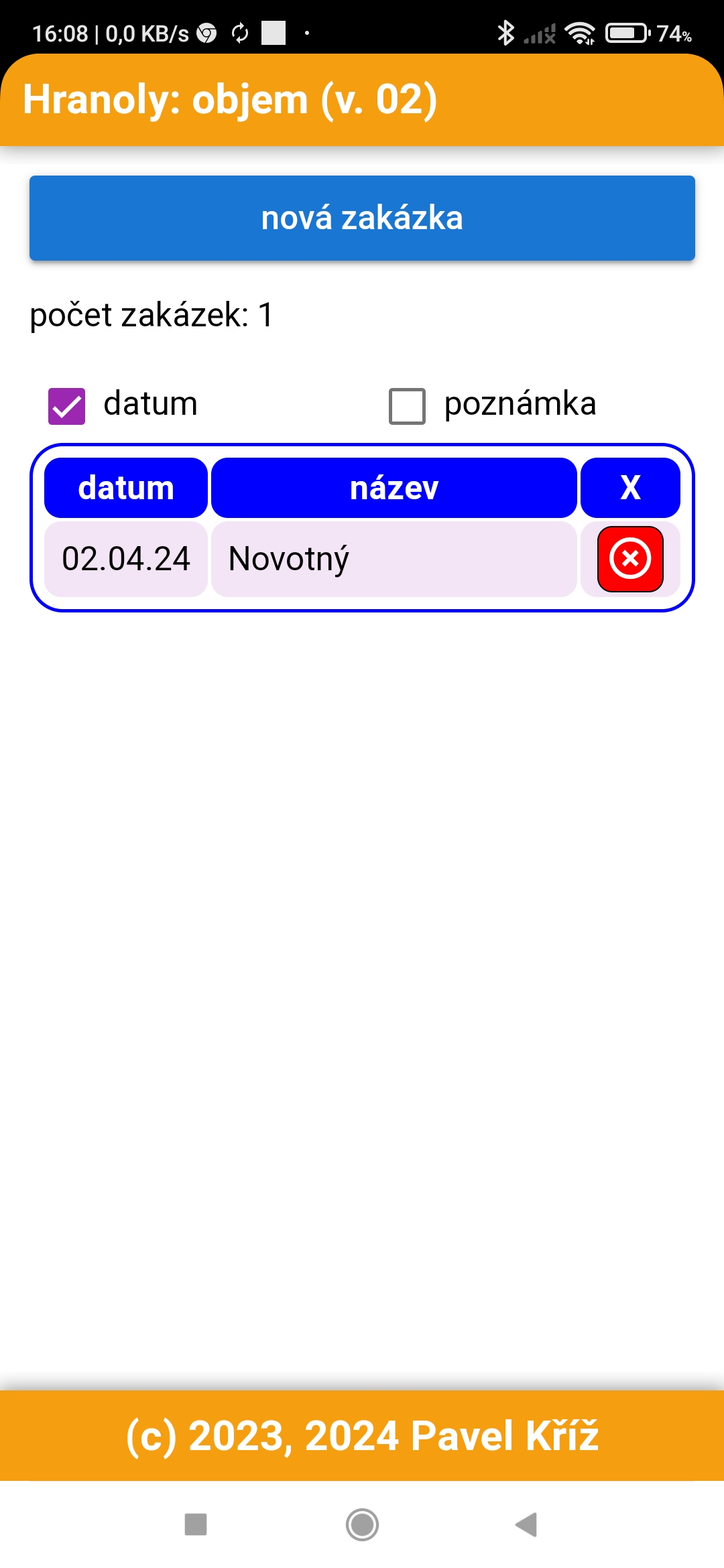Uncheck the datum checkbox
724x1568 pixels.
66,406
